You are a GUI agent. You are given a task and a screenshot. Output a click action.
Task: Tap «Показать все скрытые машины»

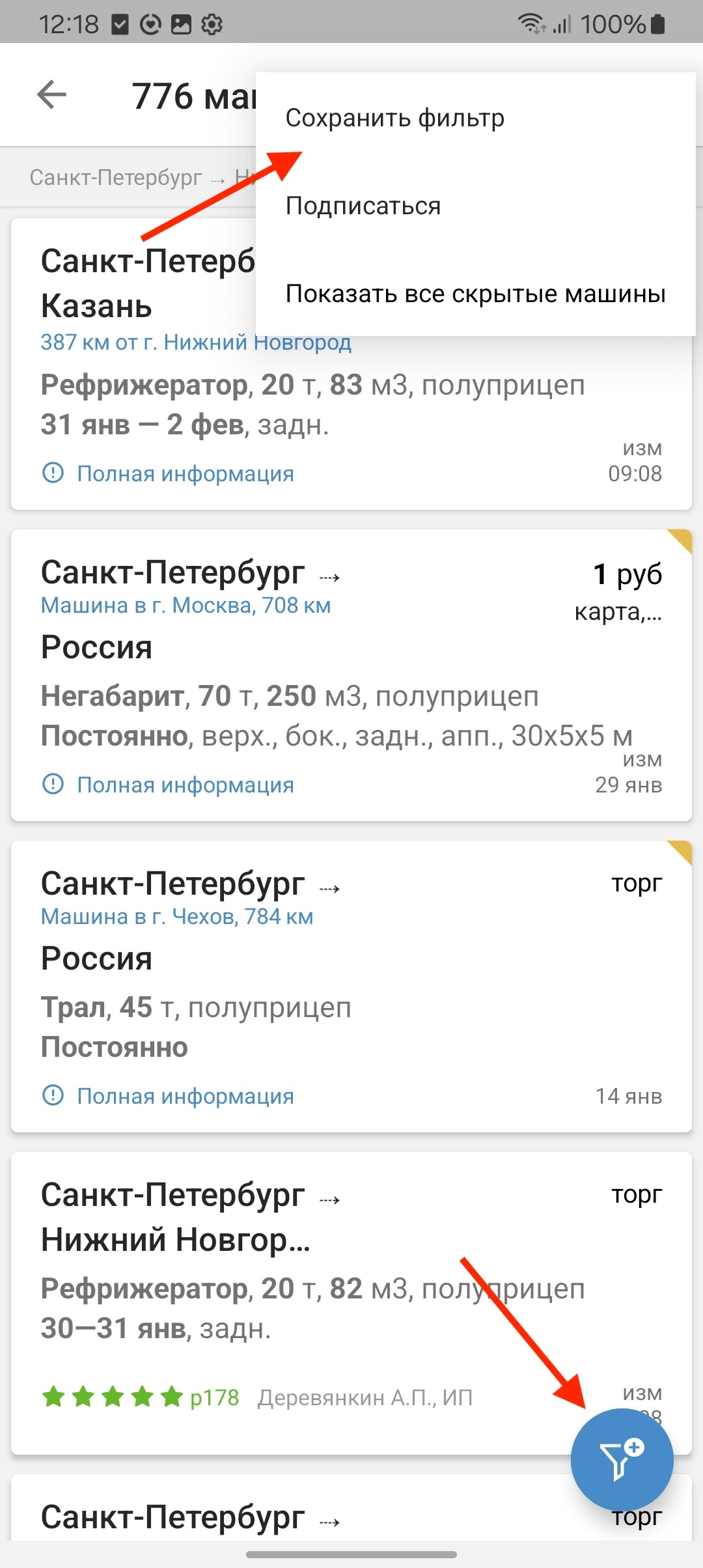coord(475,294)
